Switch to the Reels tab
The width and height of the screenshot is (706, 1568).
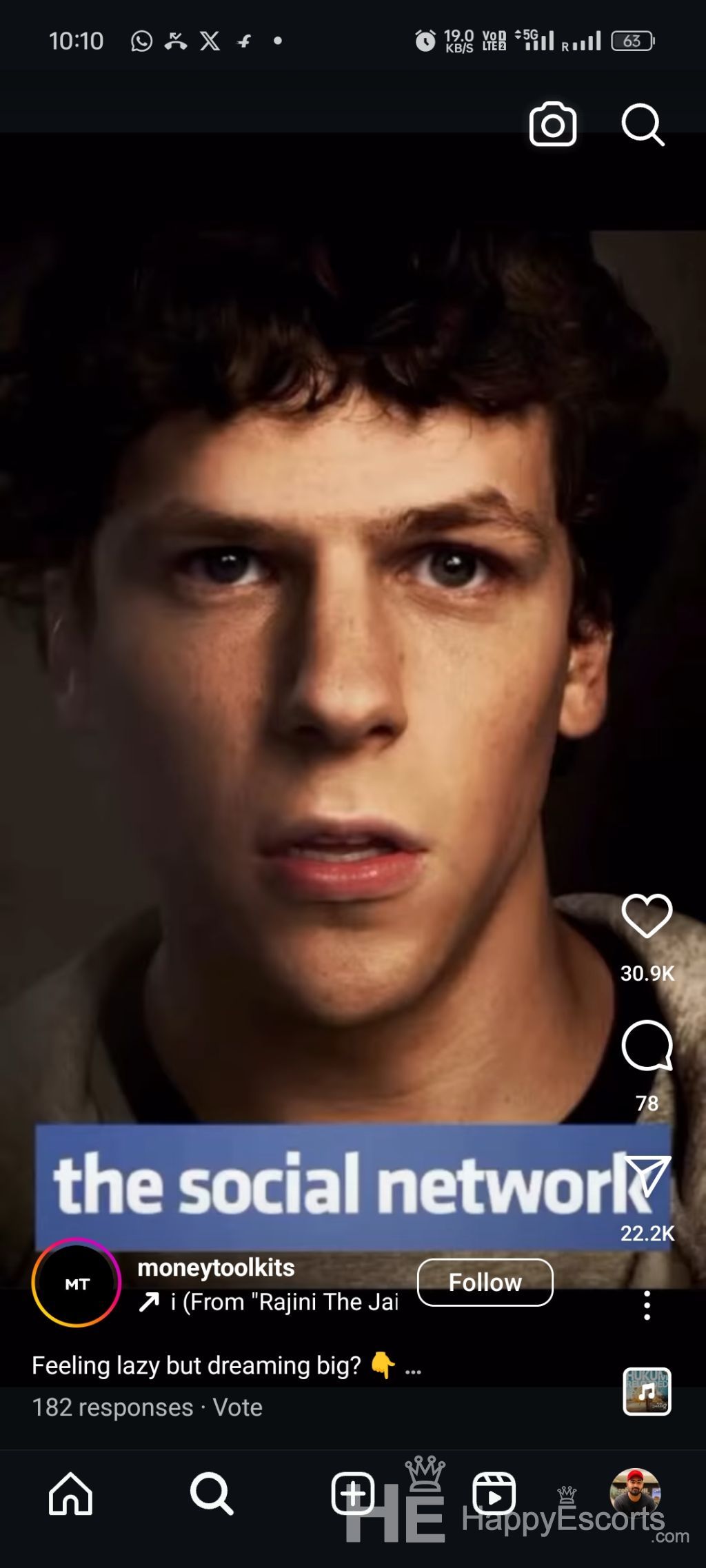click(x=494, y=1494)
